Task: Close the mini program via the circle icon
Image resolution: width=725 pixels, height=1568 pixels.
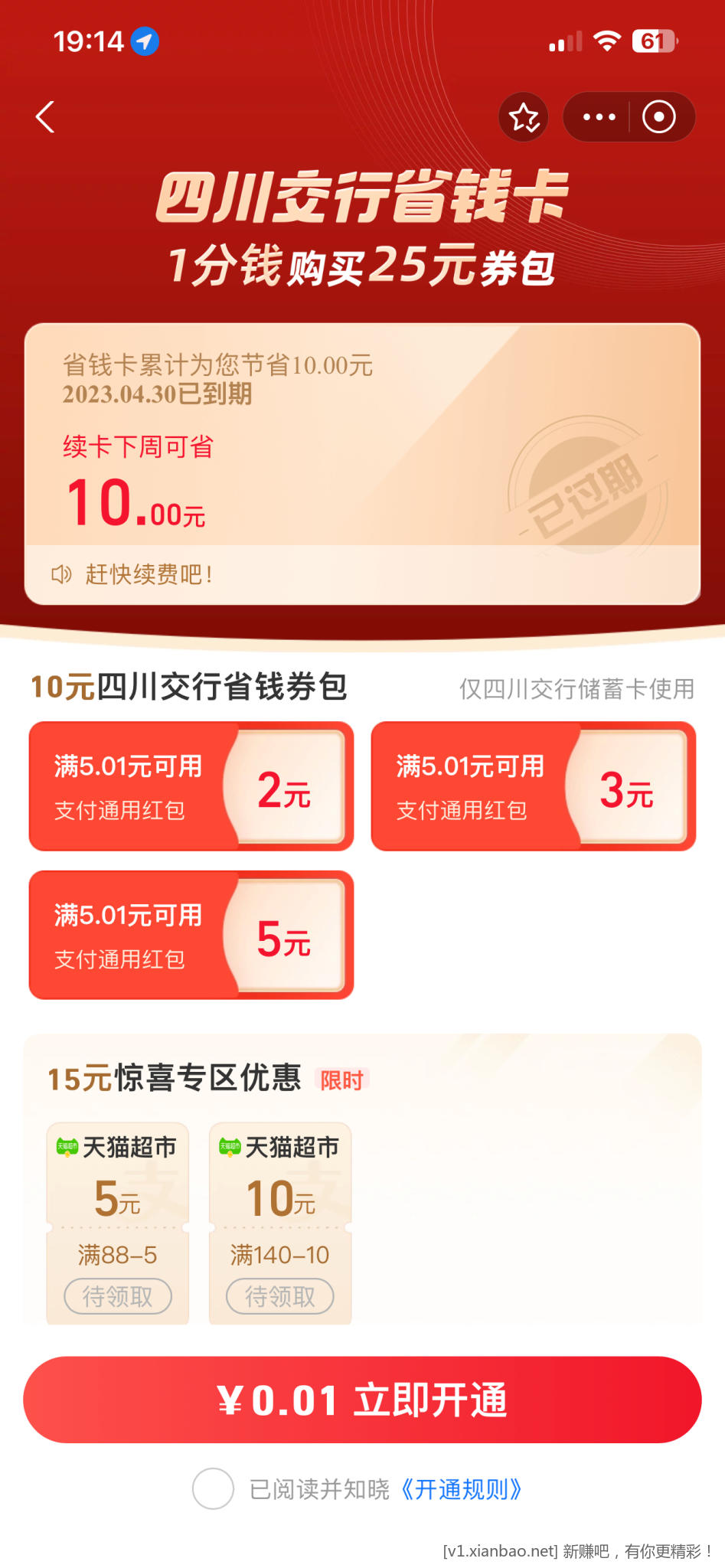Action: click(658, 117)
